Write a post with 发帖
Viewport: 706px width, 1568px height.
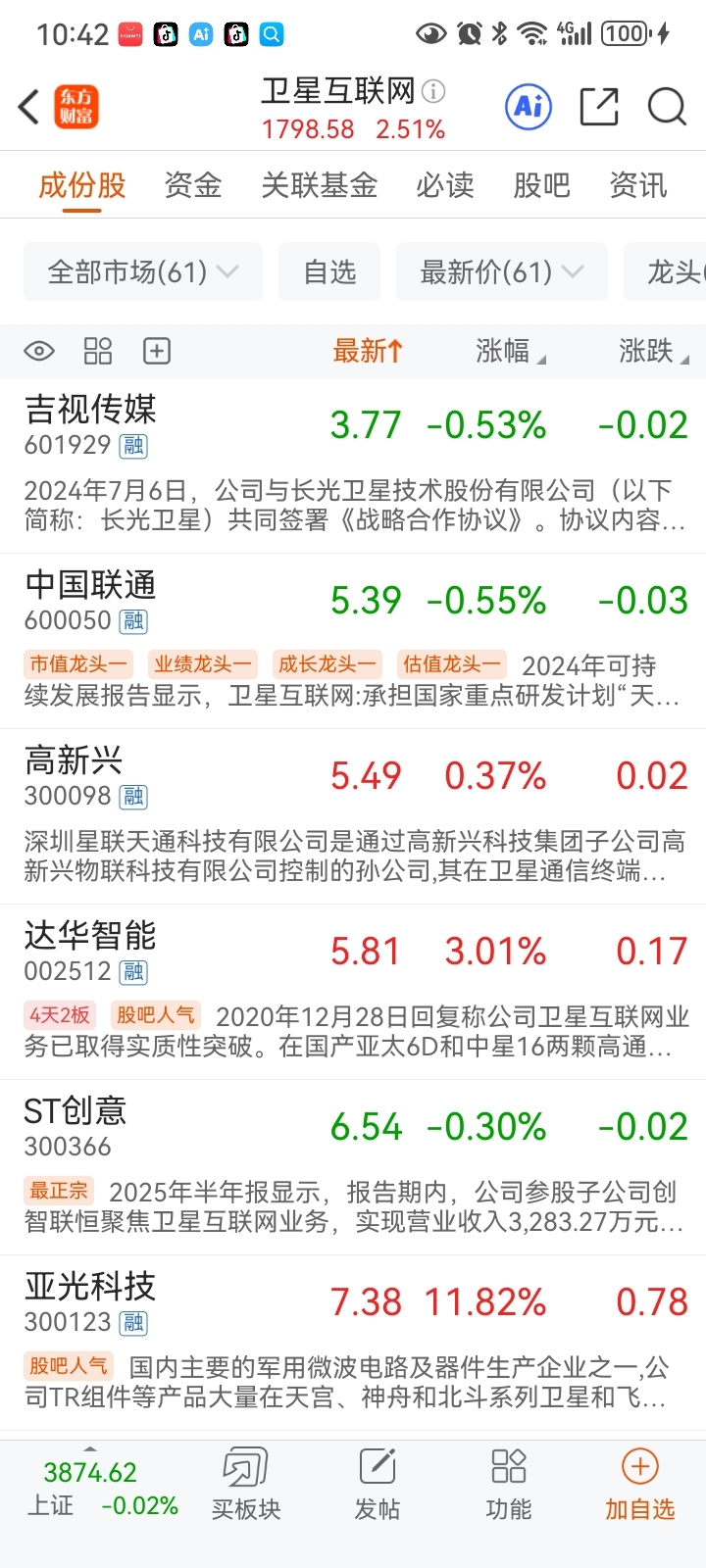(378, 1486)
